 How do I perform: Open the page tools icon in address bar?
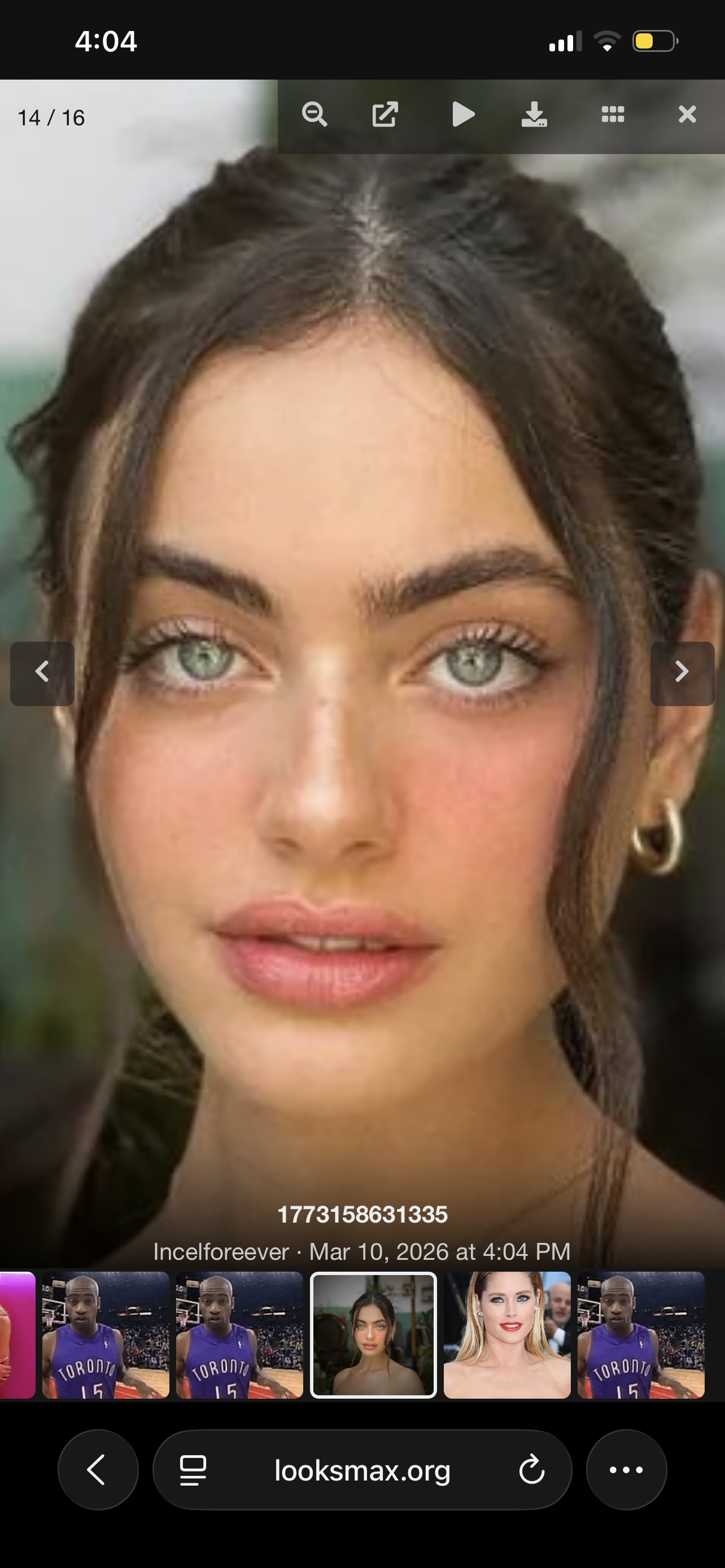(193, 1470)
